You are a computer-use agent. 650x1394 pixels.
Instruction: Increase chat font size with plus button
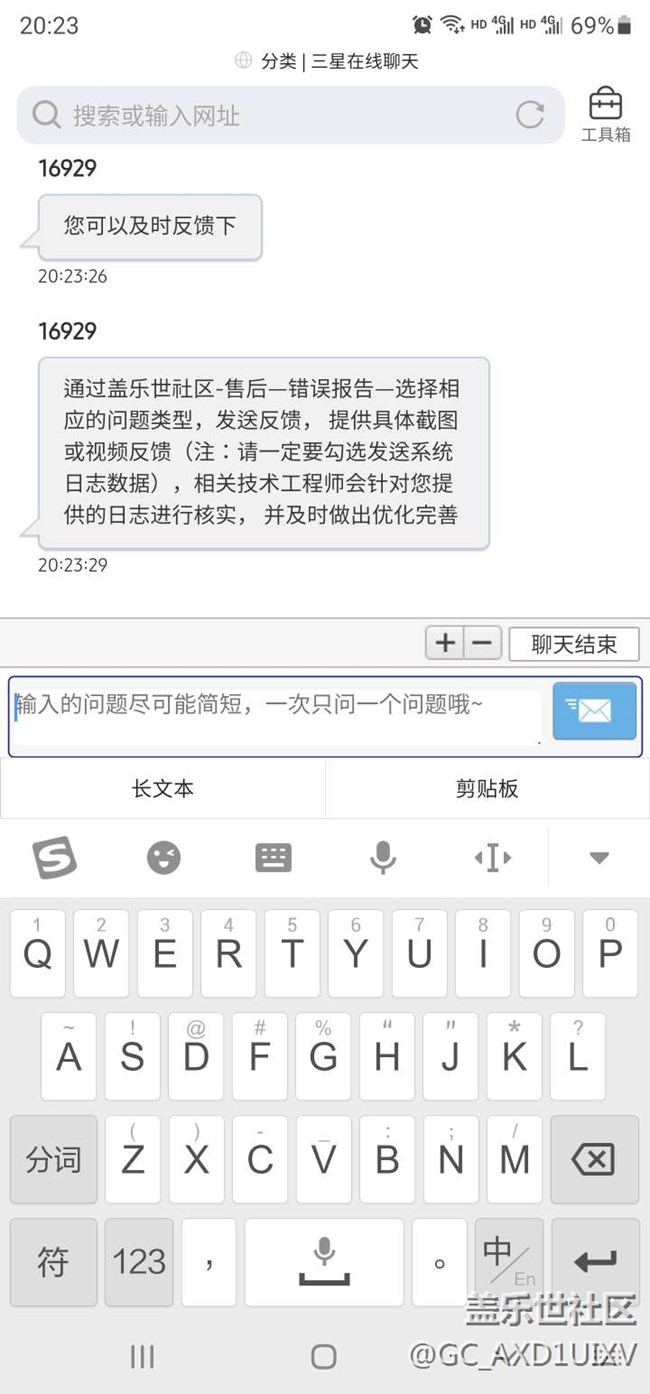445,643
